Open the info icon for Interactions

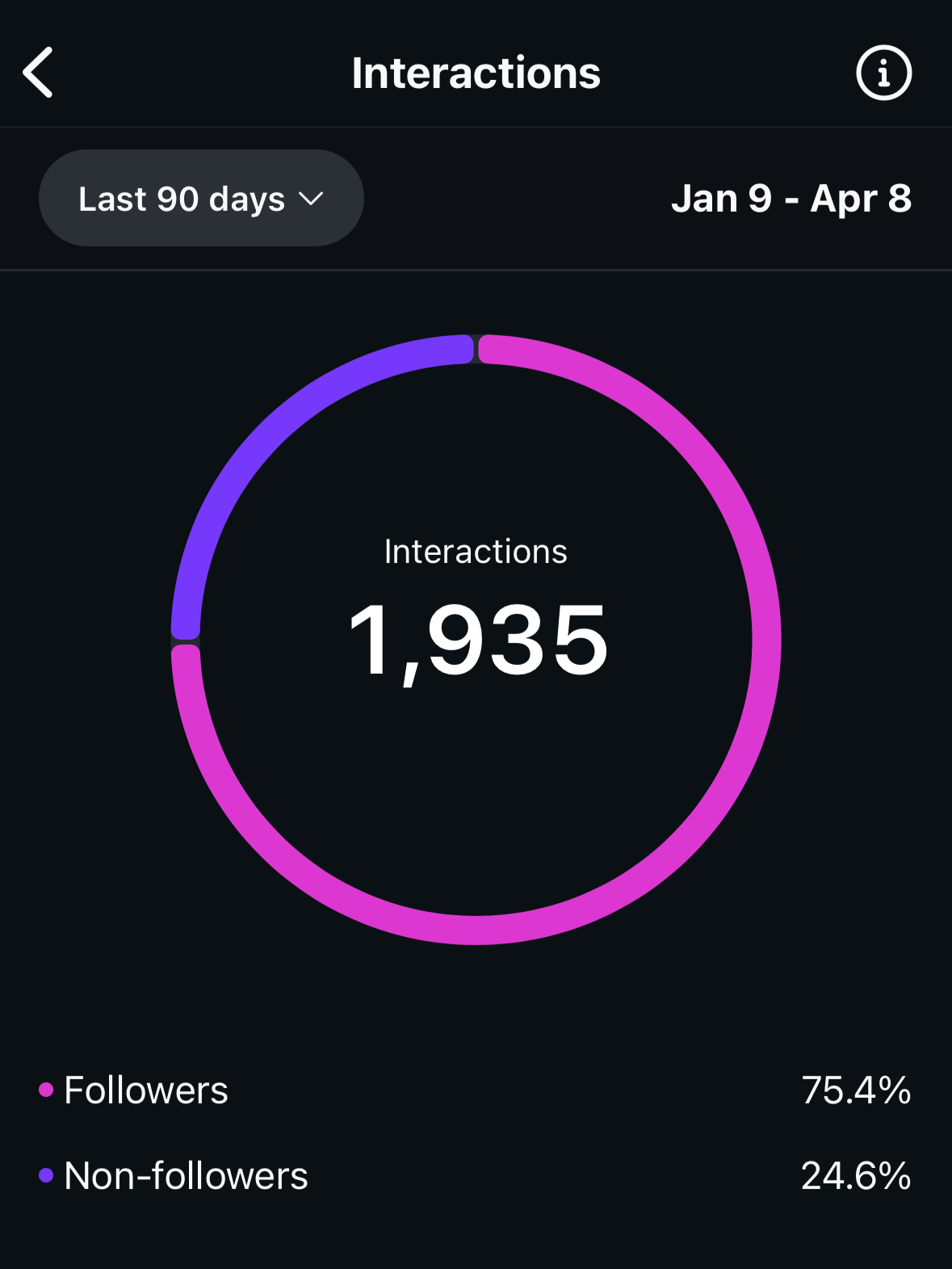tap(883, 73)
